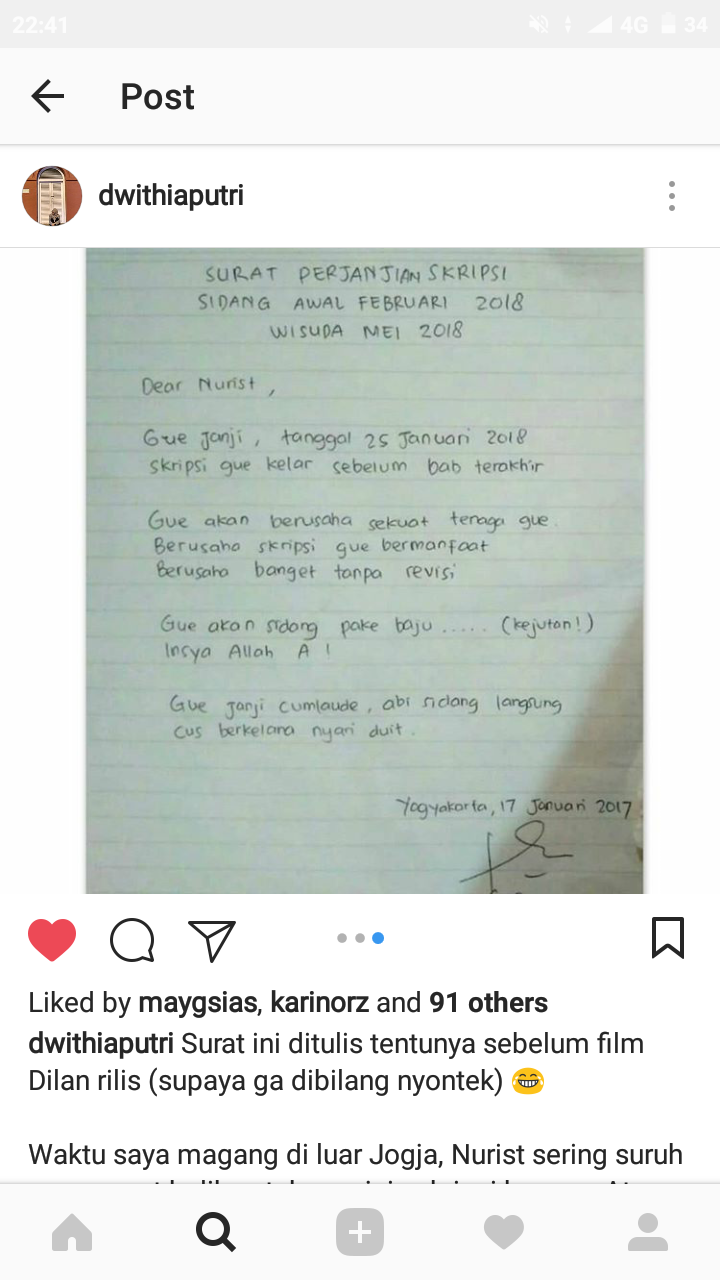The width and height of the screenshot is (720, 1280).
Task: Switch to the Home feed tab
Action: pyautogui.click(x=72, y=1232)
